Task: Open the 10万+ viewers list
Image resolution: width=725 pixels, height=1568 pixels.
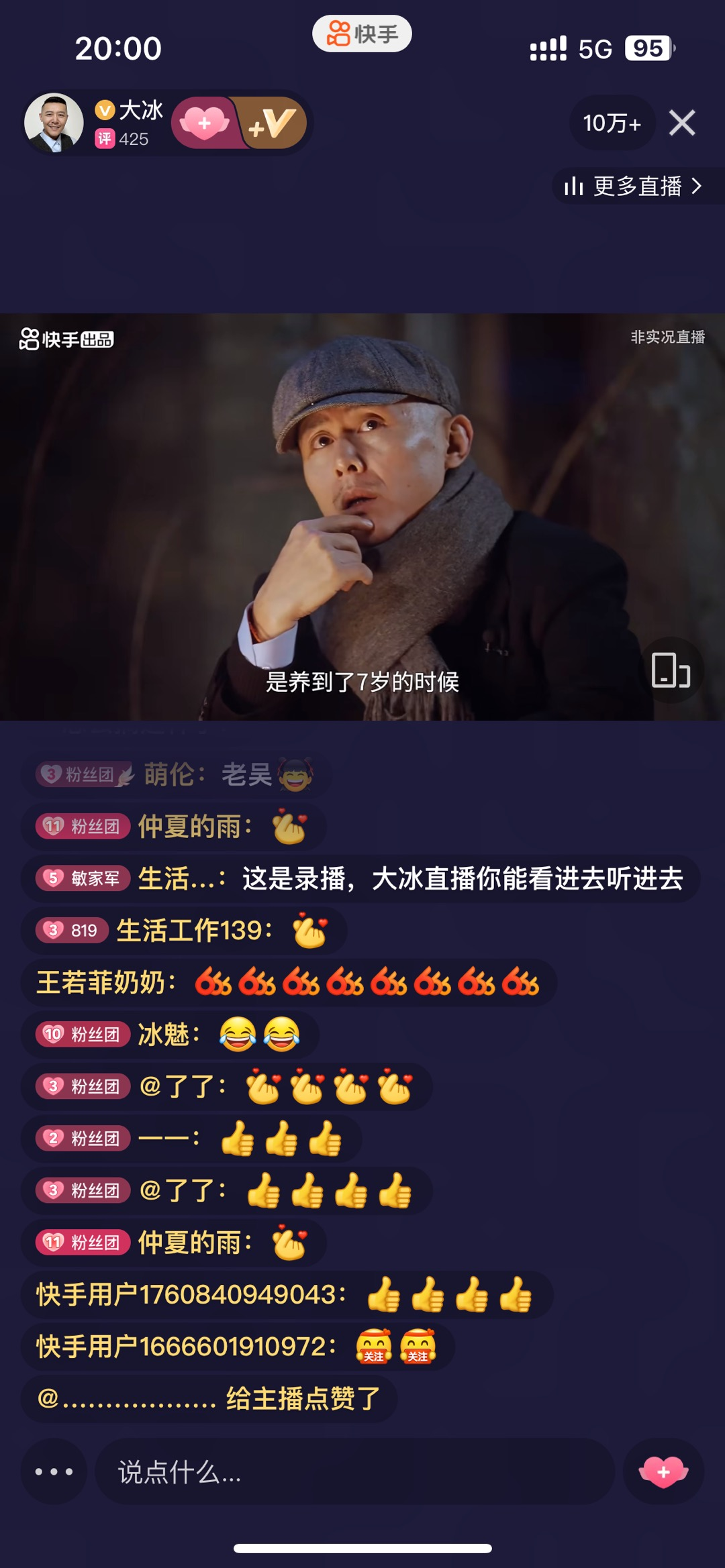Action: point(612,123)
